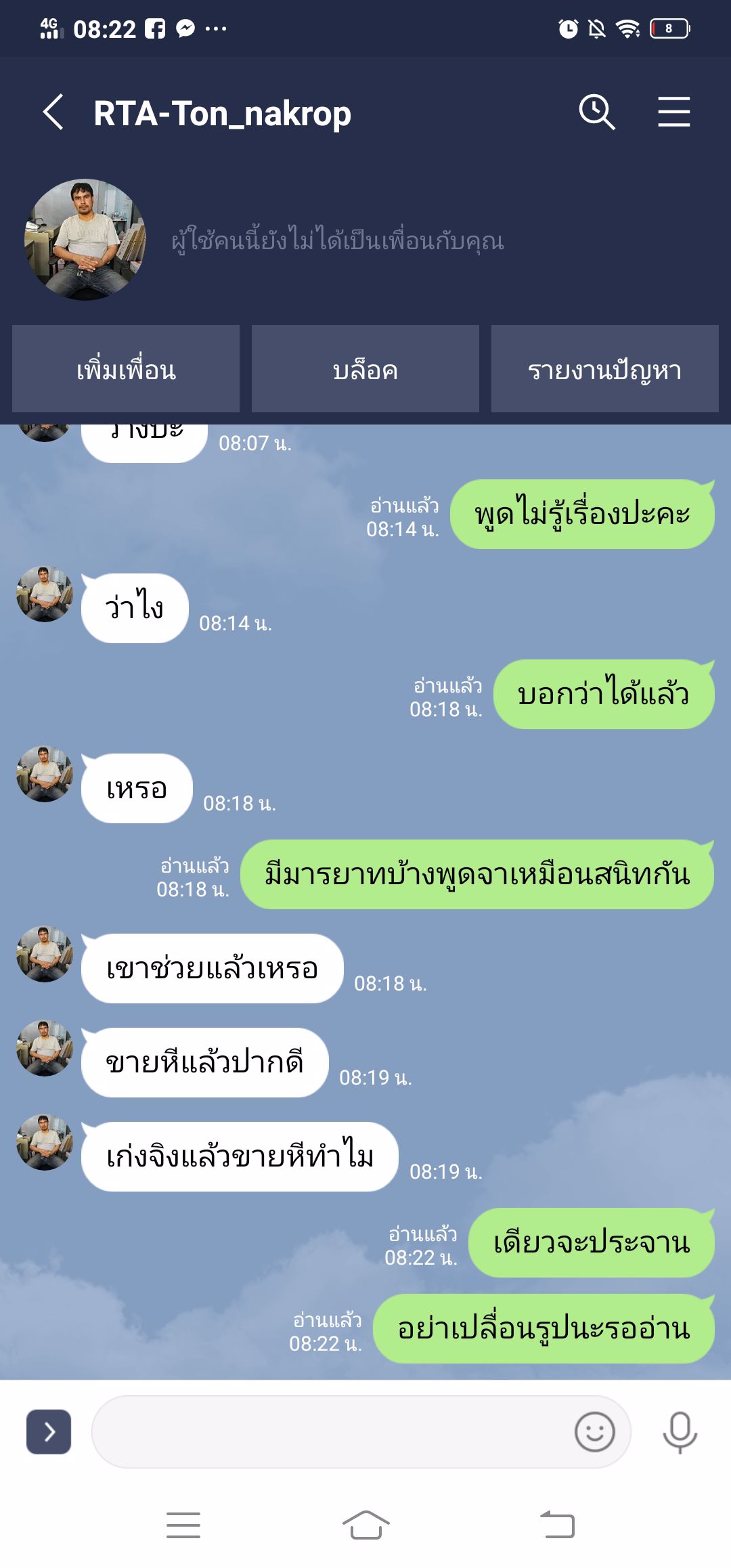731x1568 pixels.
Task: Open the chat menu hamburger icon
Action: coord(673,113)
